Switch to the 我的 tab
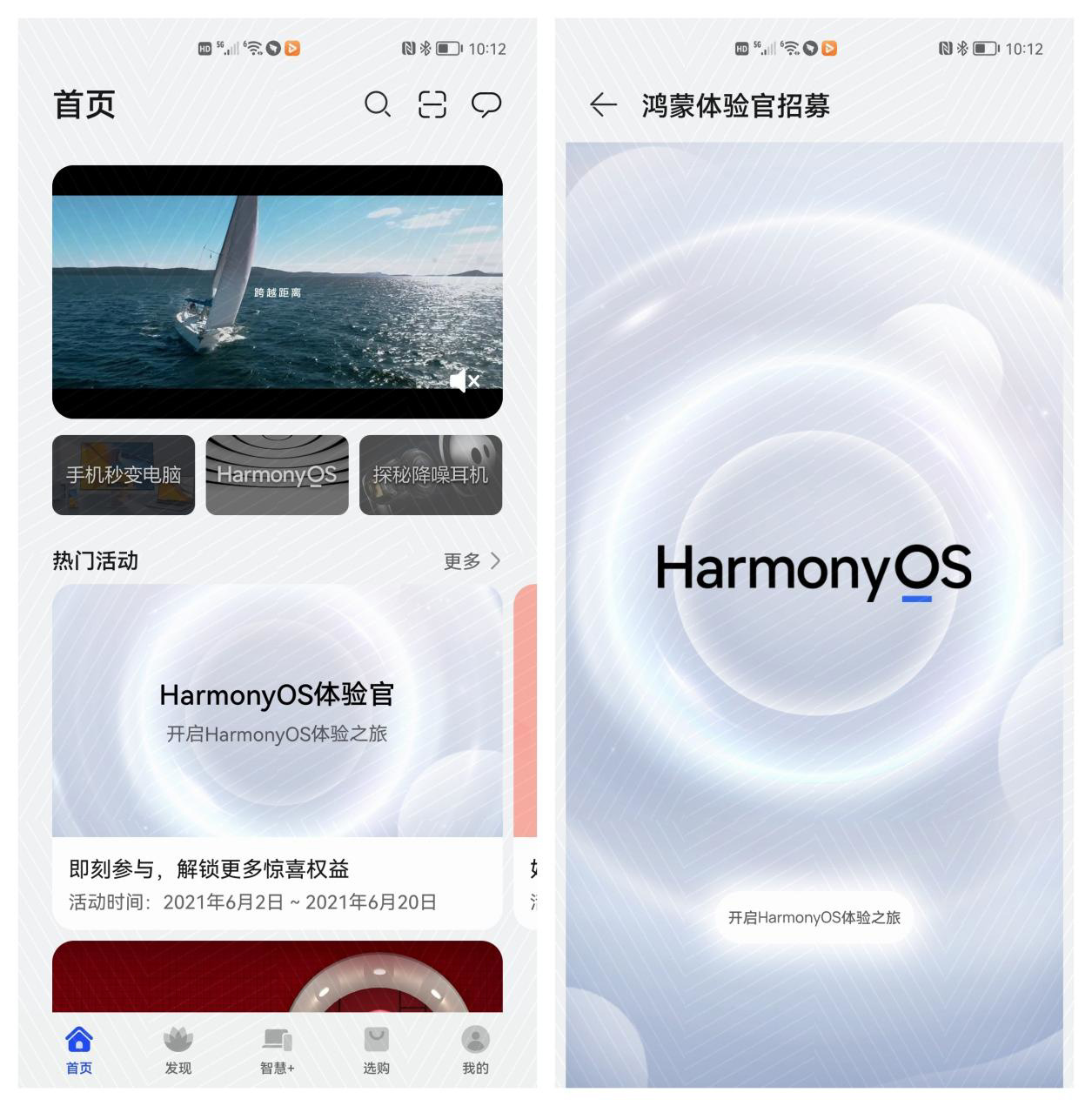 (x=475, y=1049)
